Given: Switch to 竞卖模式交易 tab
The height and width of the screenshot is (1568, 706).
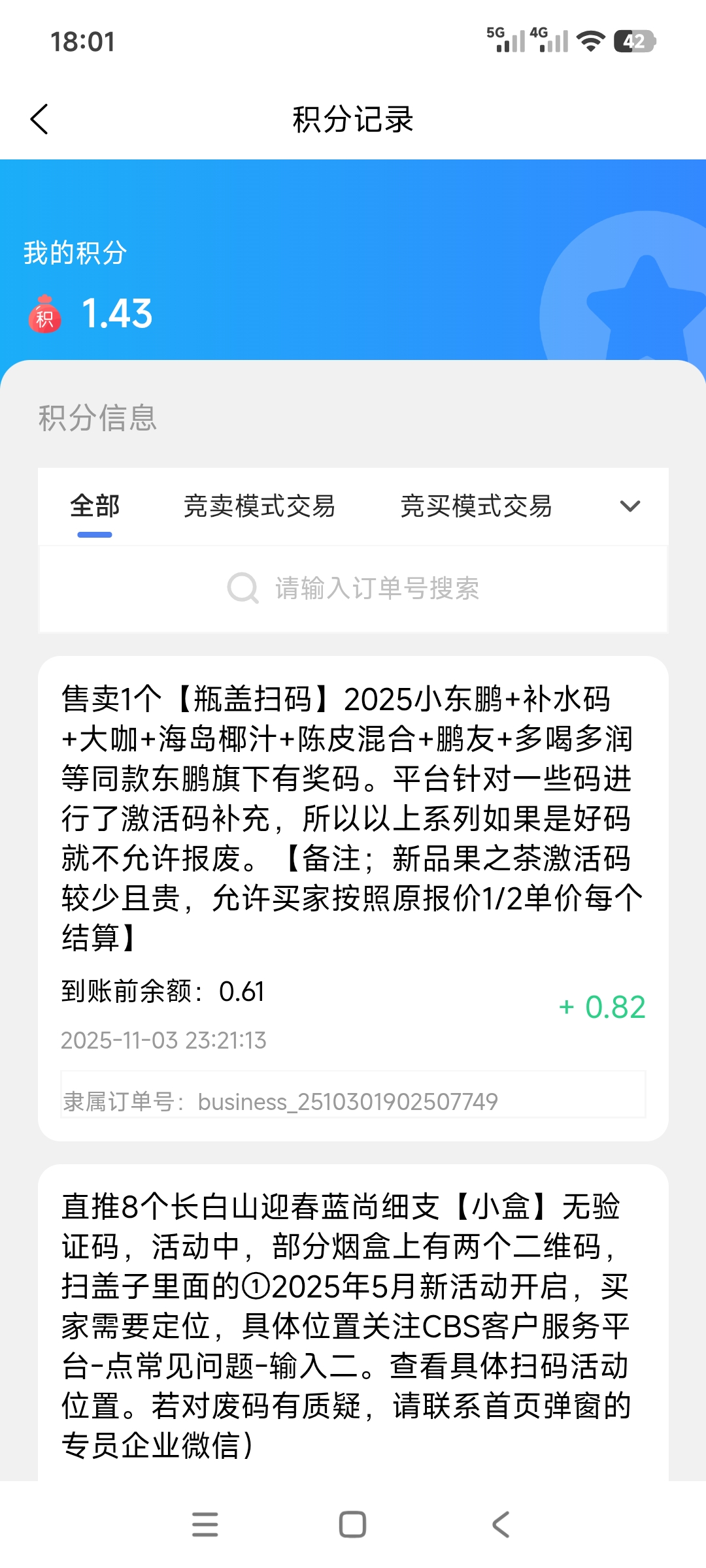Looking at the screenshot, I should (259, 506).
